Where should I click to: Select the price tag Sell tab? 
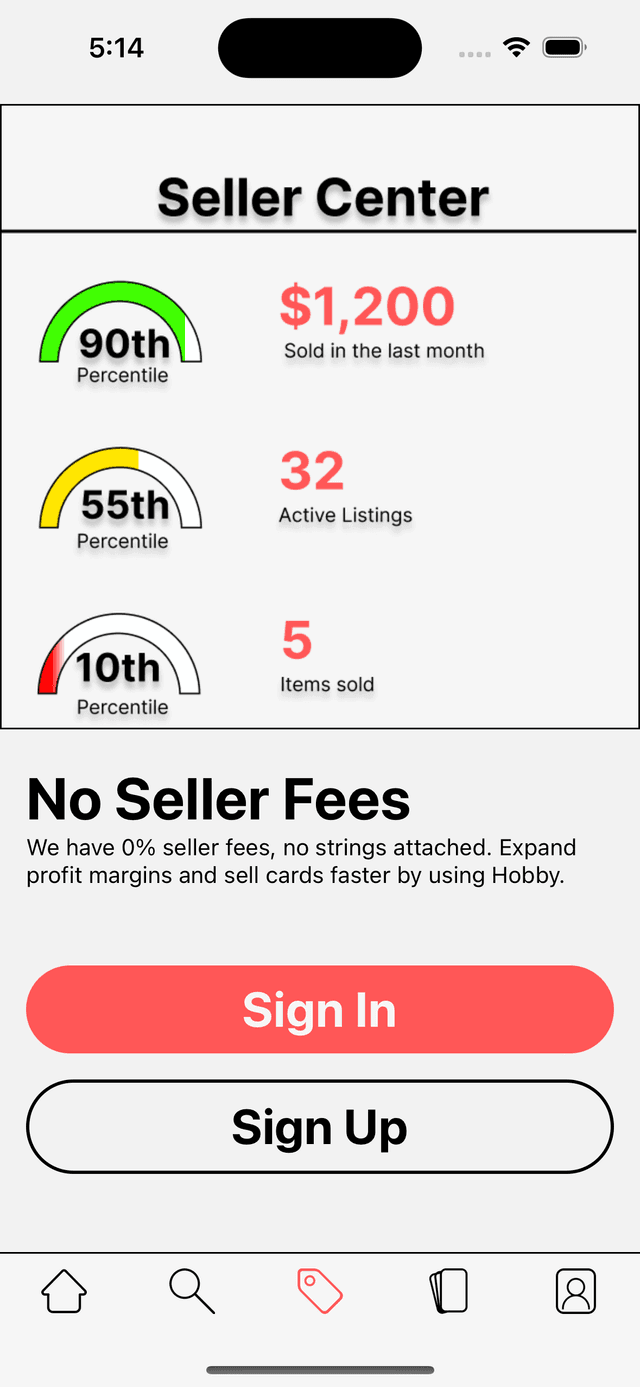[x=320, y=1291]
